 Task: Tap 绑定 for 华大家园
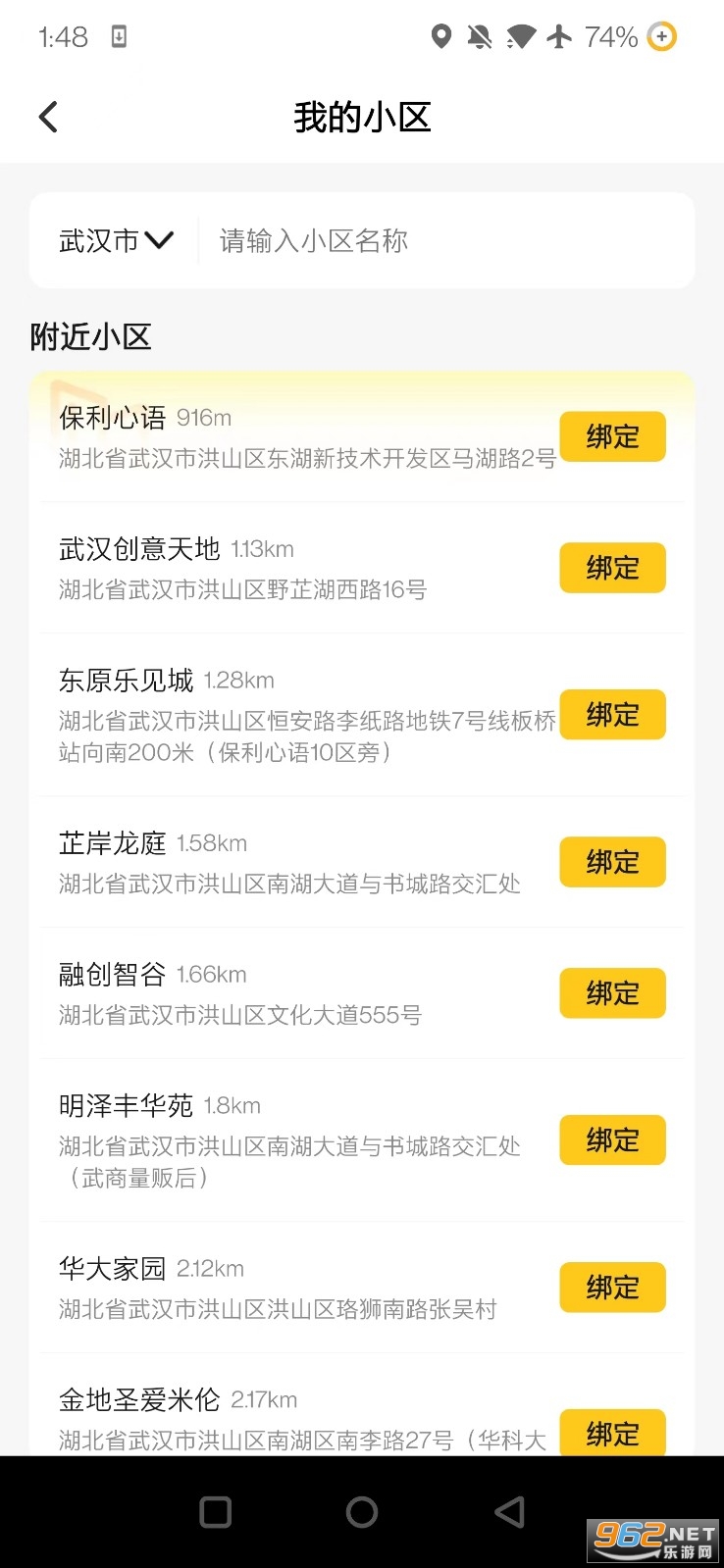point(612,1288)
